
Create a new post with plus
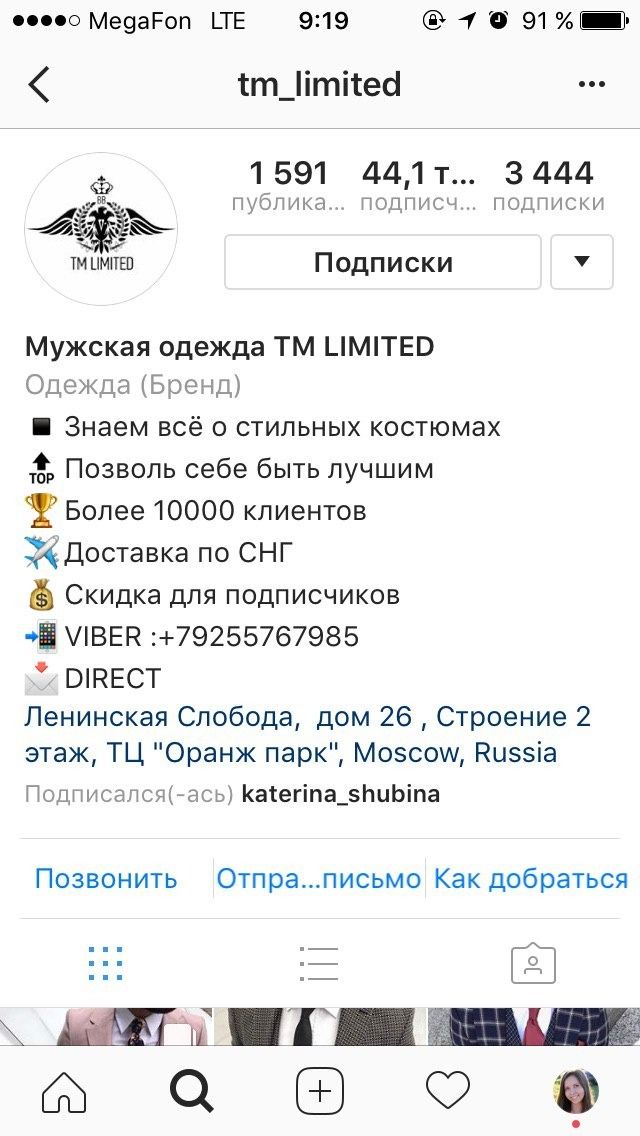coord(320,1091)
